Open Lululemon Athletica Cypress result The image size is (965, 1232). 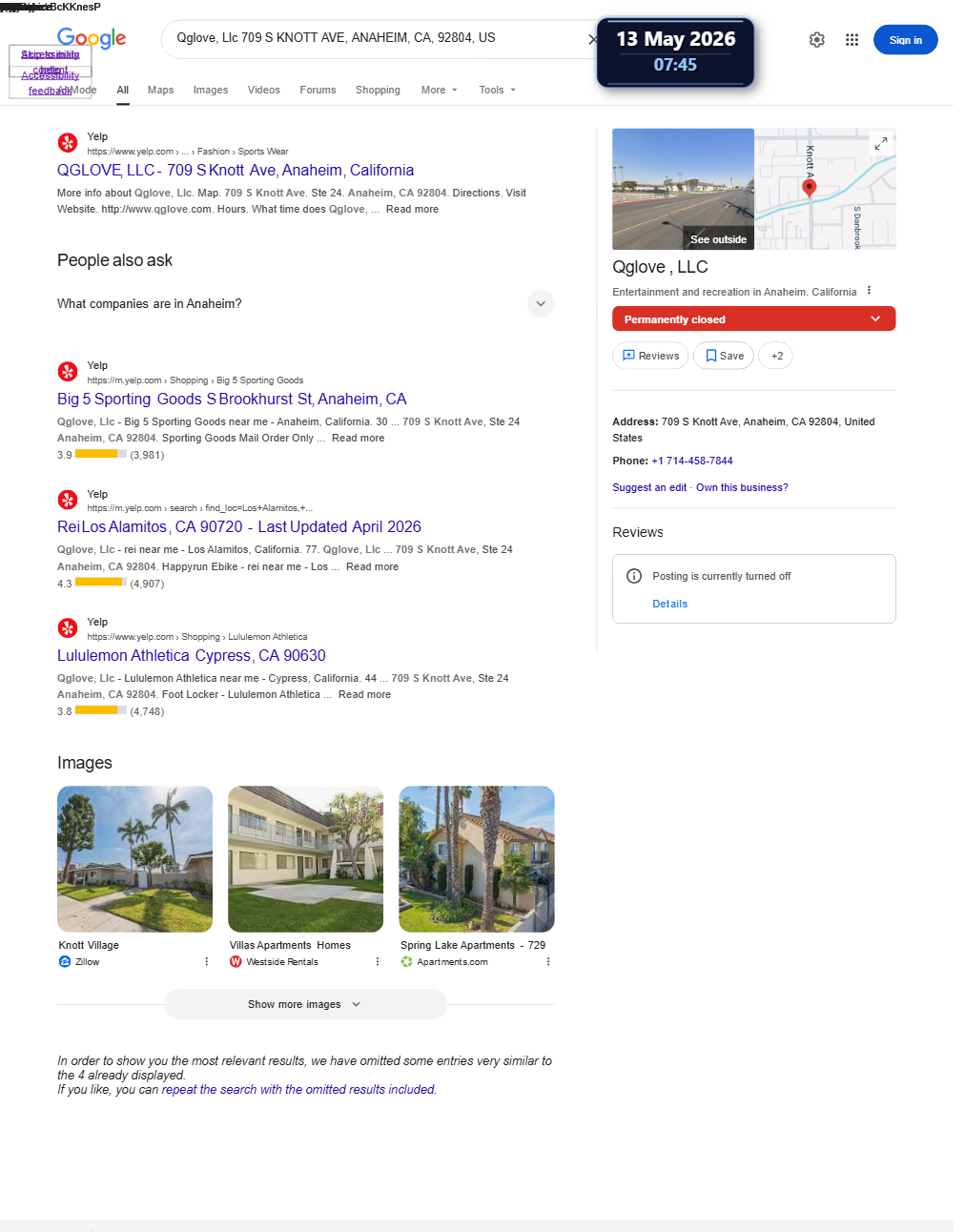[192, 655]
